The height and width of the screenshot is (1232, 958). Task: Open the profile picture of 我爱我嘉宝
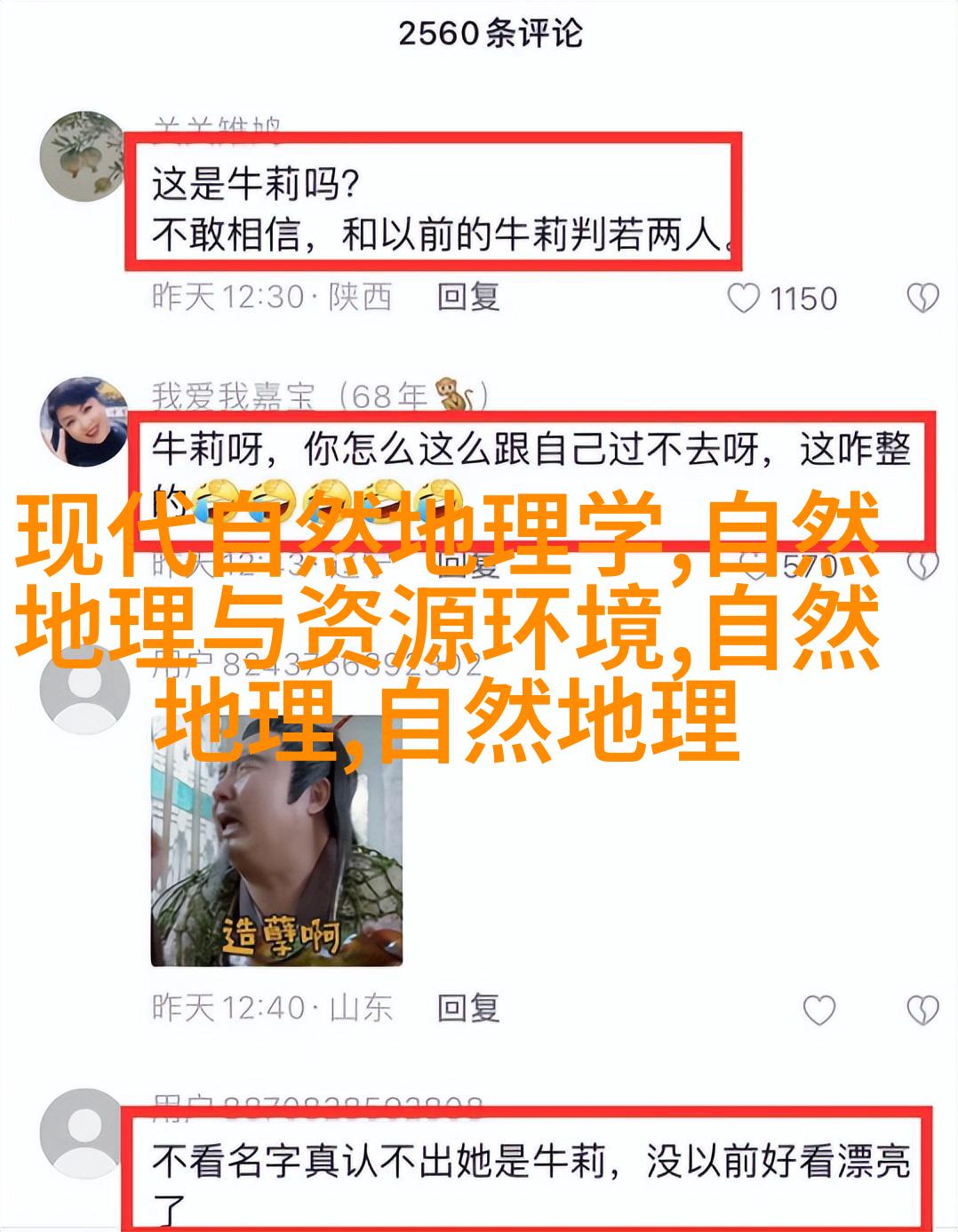[x=84, y=421]
